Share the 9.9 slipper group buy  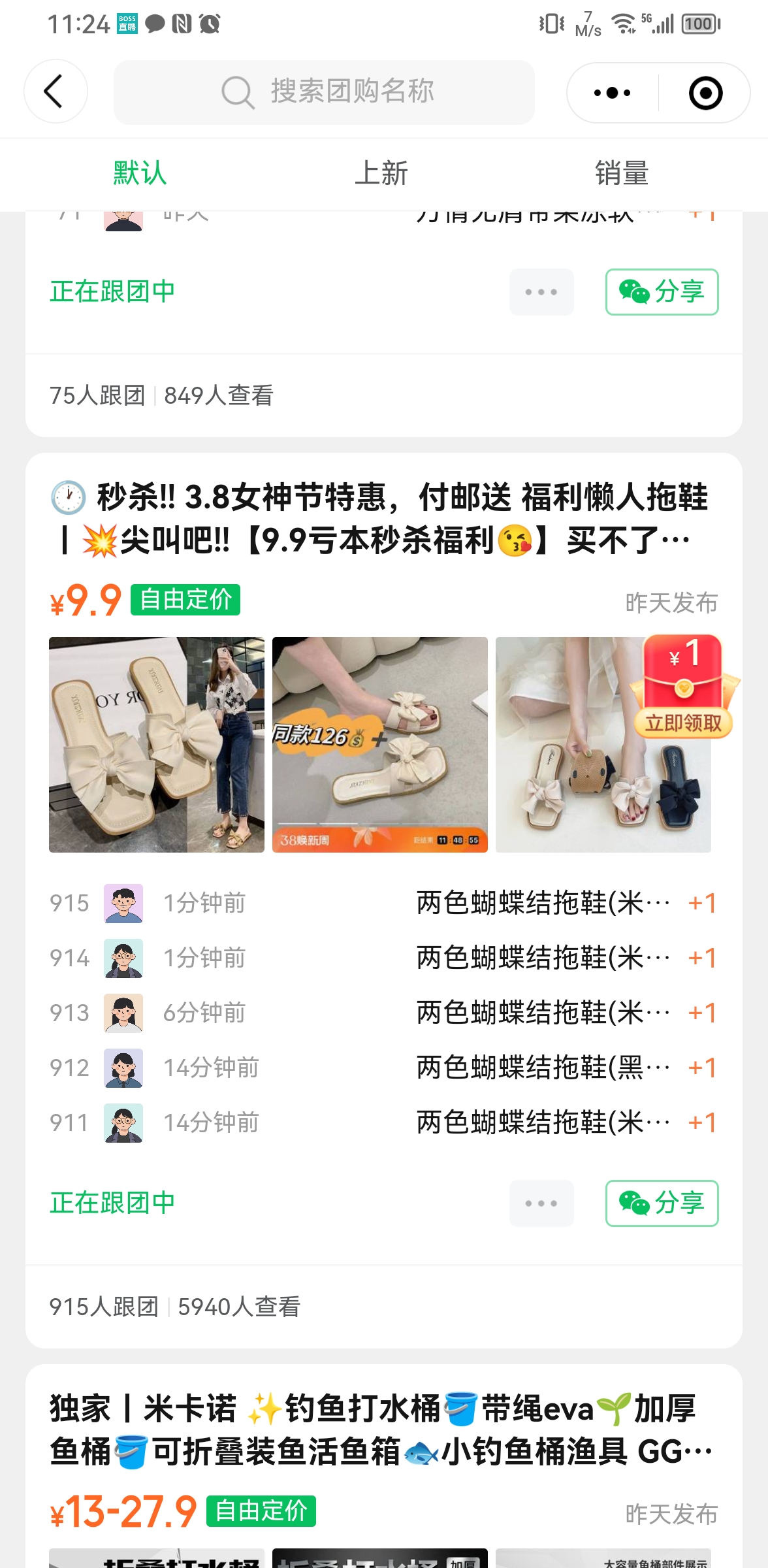coord(662,1203)
